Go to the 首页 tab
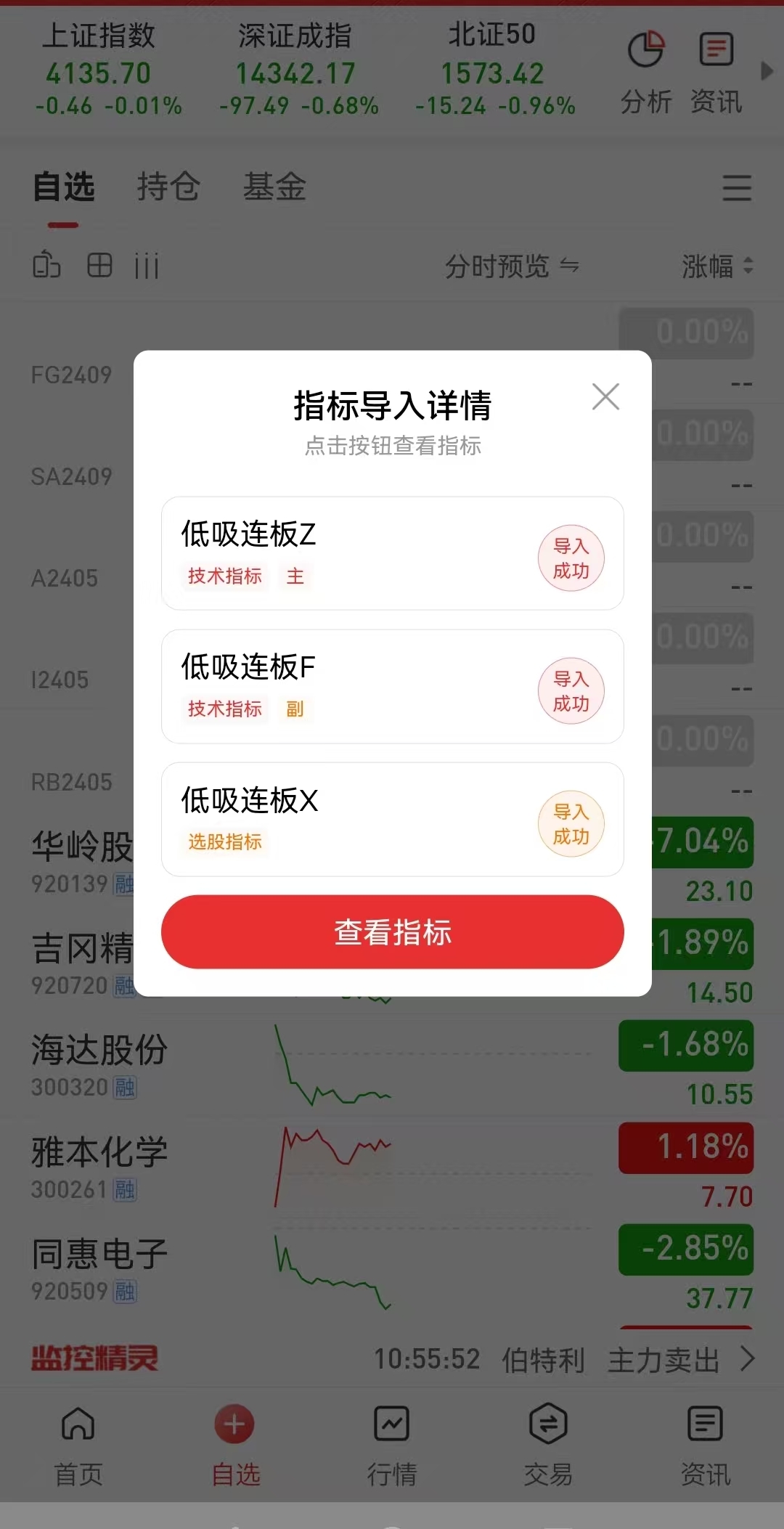Viewport: 784px width, 1529px height. (x=78, y=1443)
